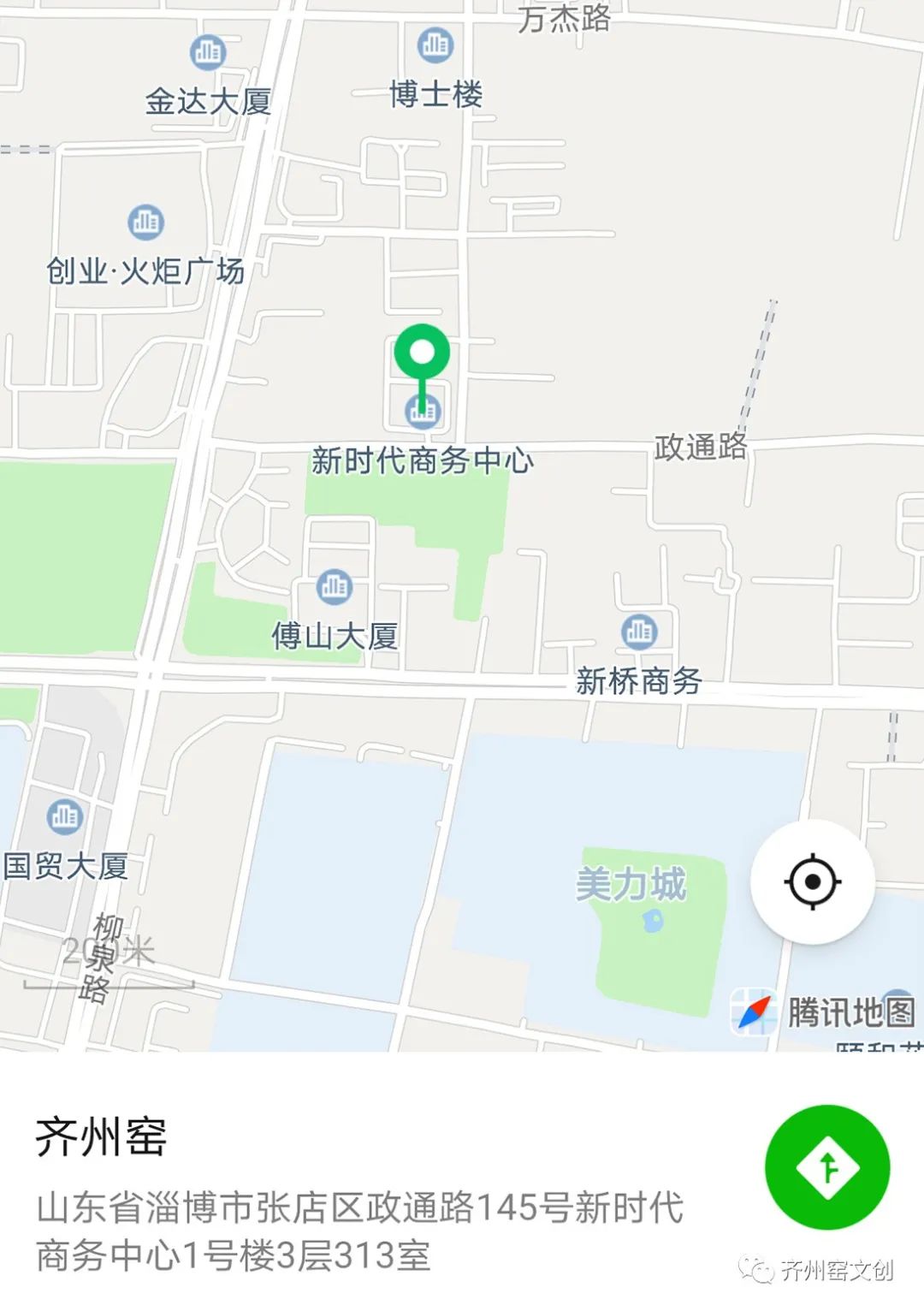The image size is (924, 1311).
Task: Start navigation to 齐州窑
Action: point(826,1167)
